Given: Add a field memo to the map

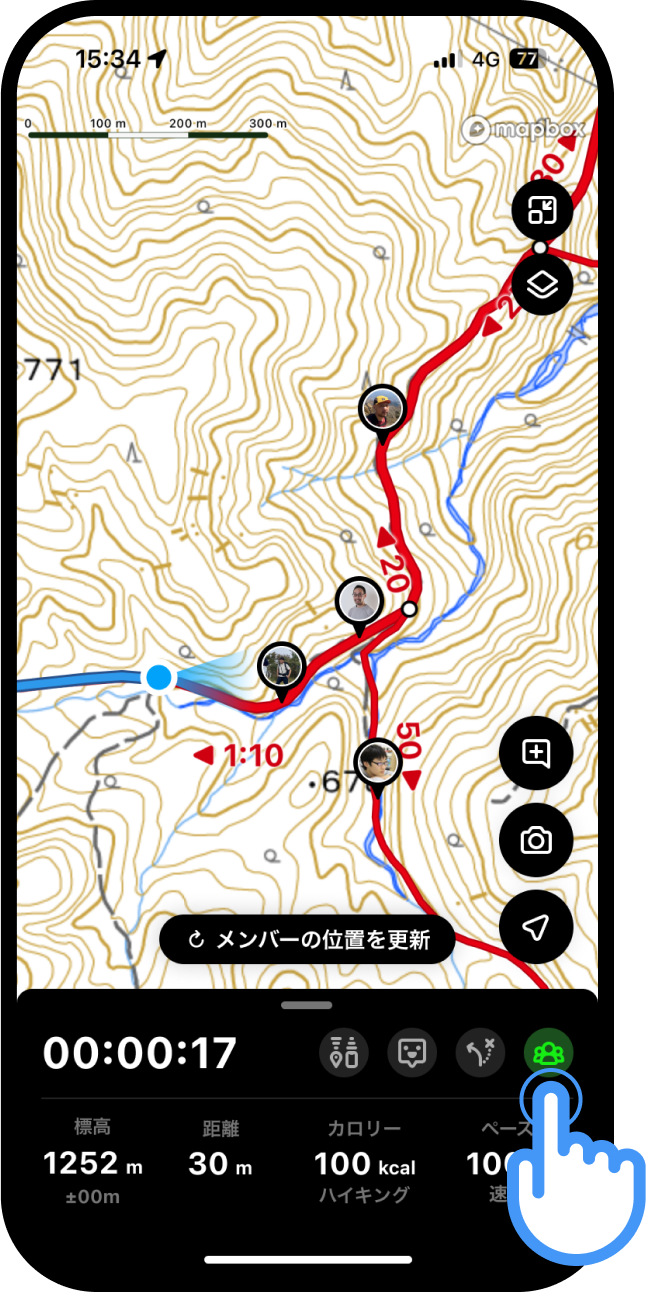Looking at the screenshot, I should click(536, 753).
